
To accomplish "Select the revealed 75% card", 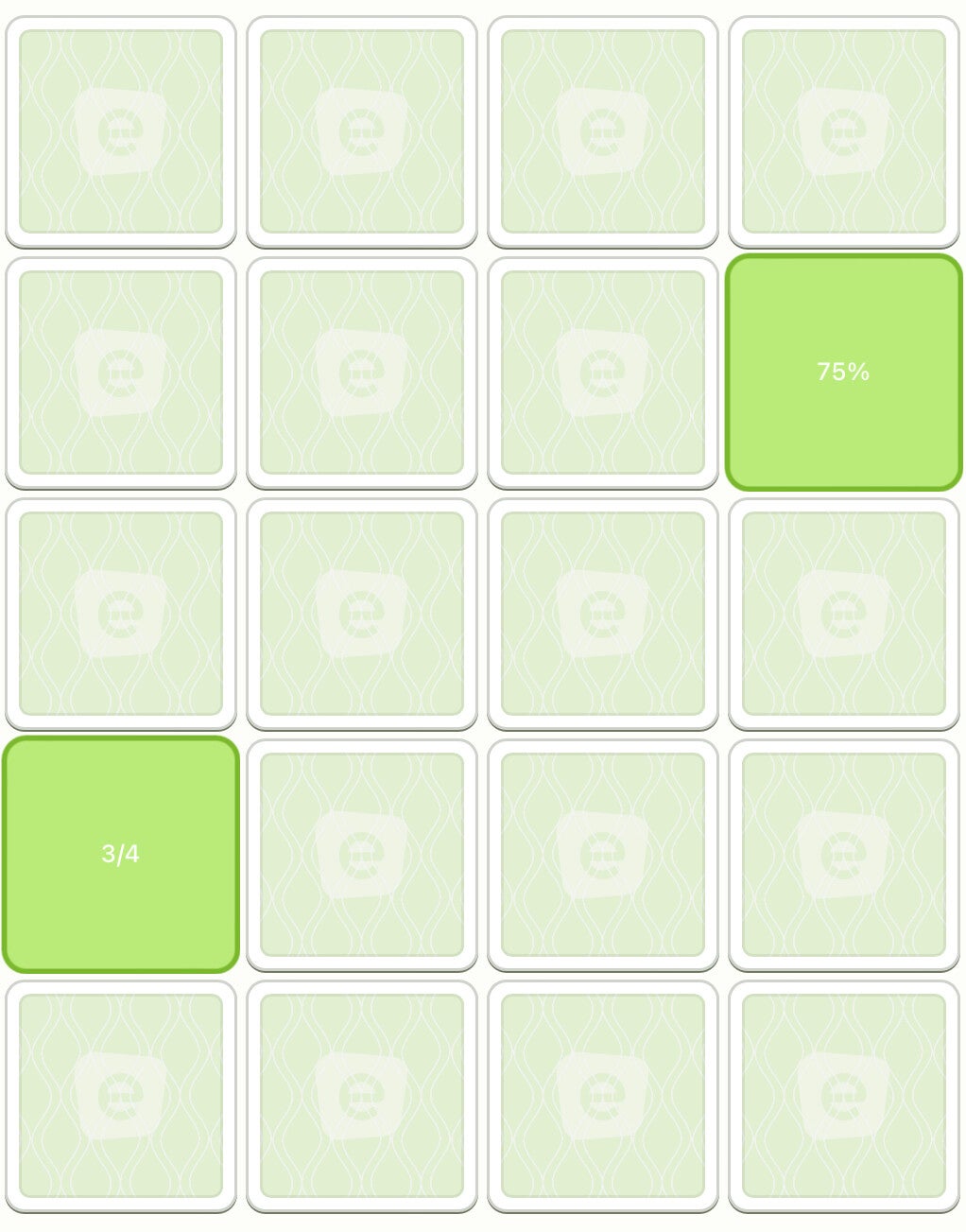I will pos(843,372).
